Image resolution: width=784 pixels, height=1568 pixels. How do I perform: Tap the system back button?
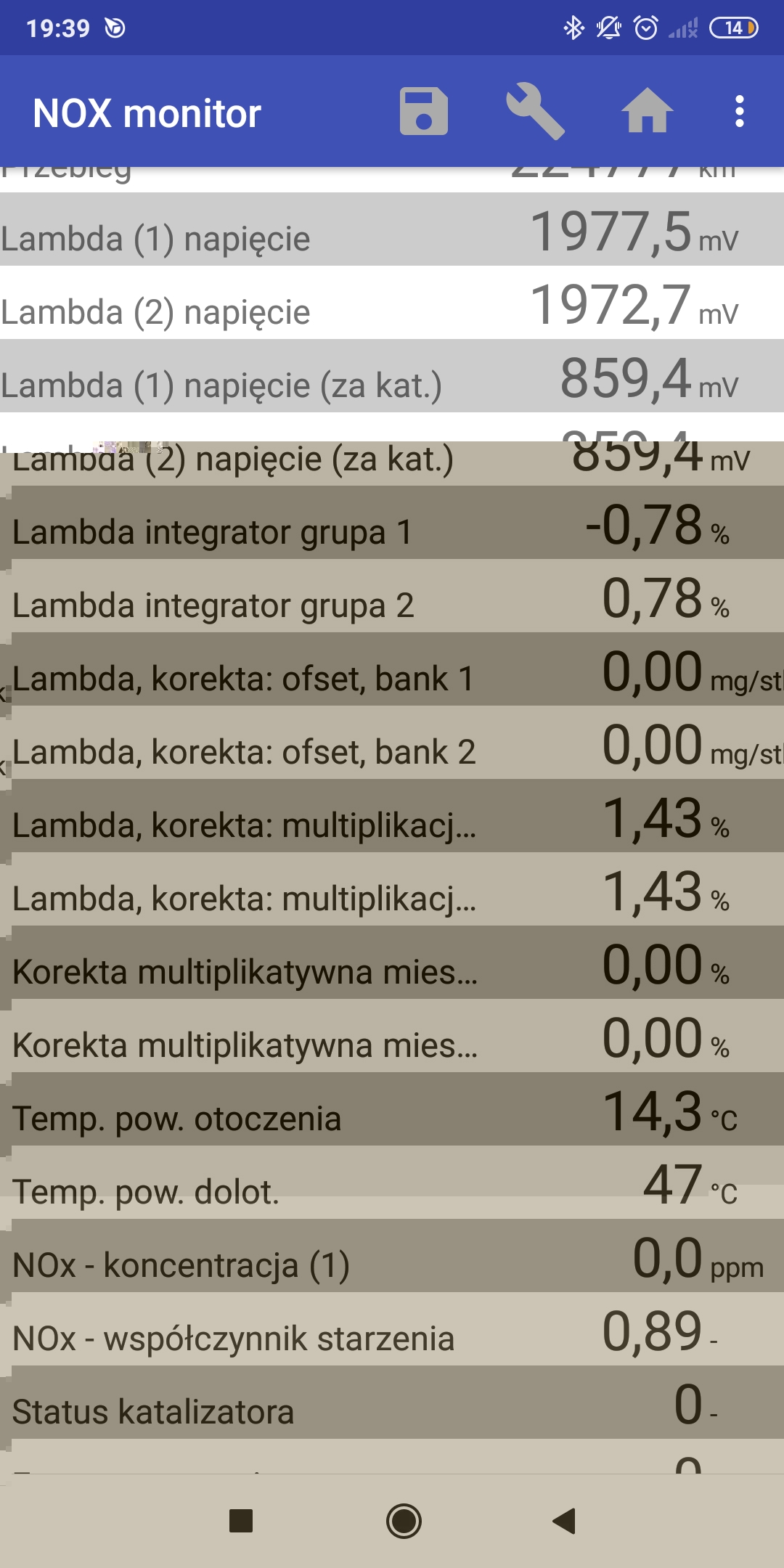[564, 1520]
